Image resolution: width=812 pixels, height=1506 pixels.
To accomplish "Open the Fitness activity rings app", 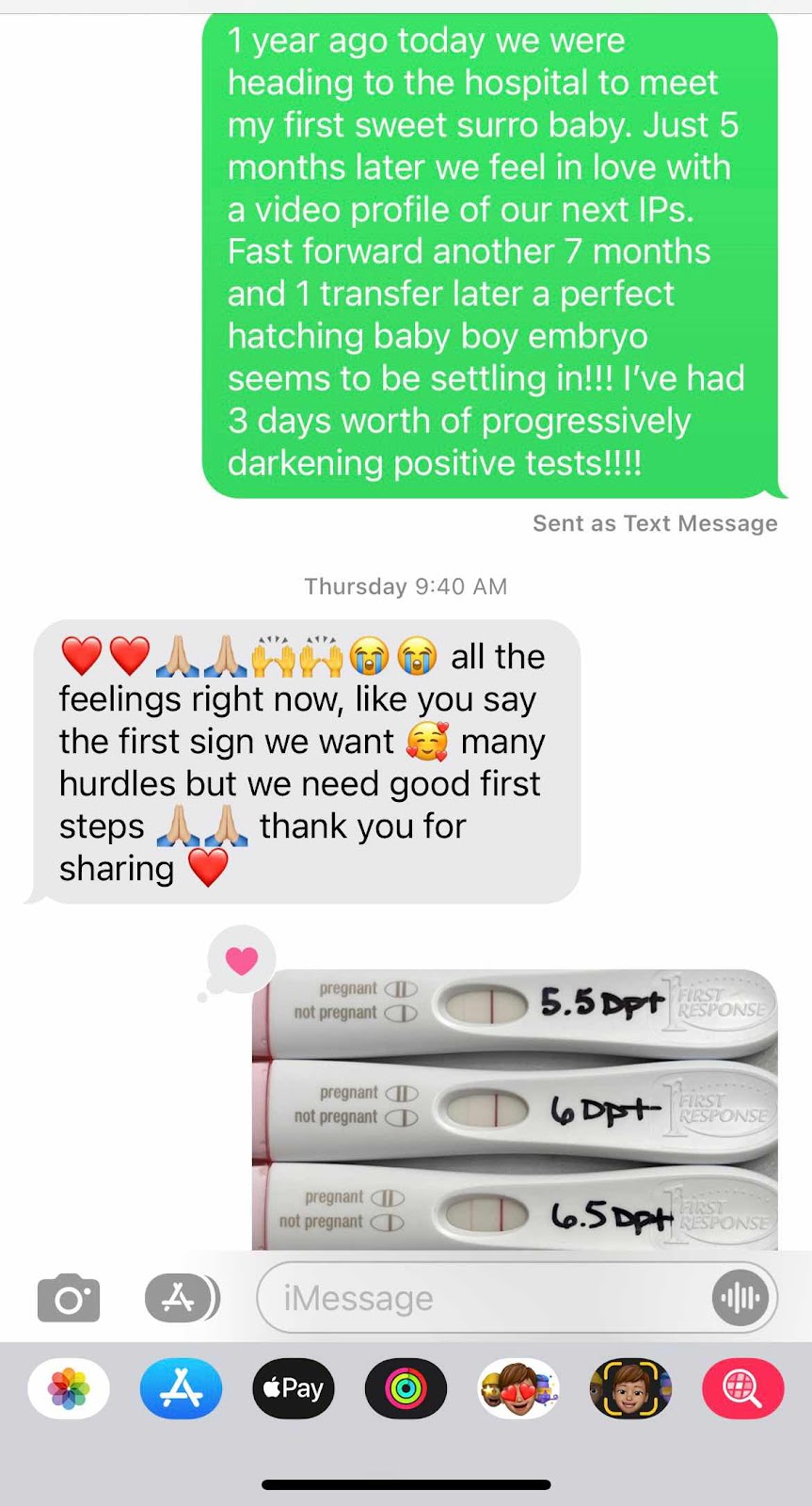I will click(406, 1388).
